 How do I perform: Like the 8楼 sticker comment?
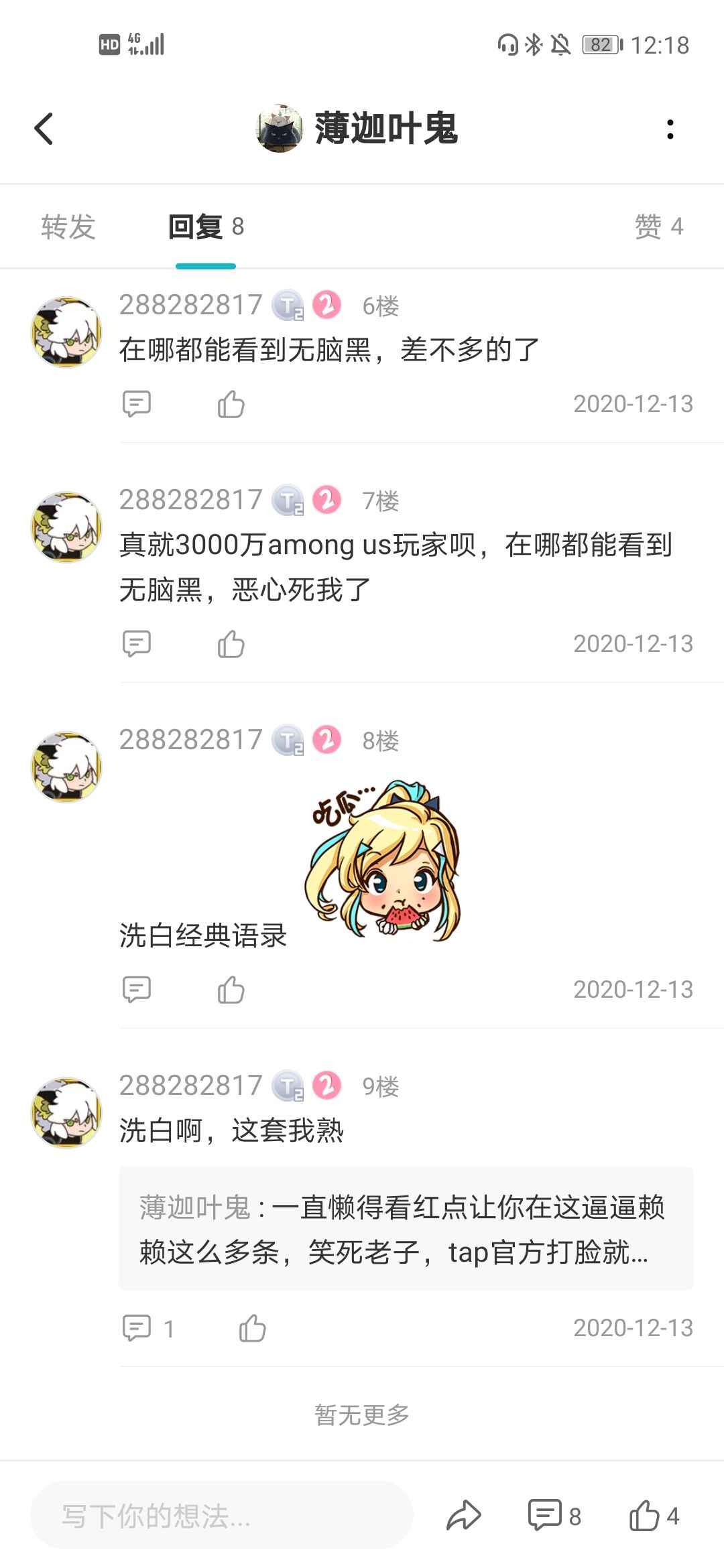231,989
